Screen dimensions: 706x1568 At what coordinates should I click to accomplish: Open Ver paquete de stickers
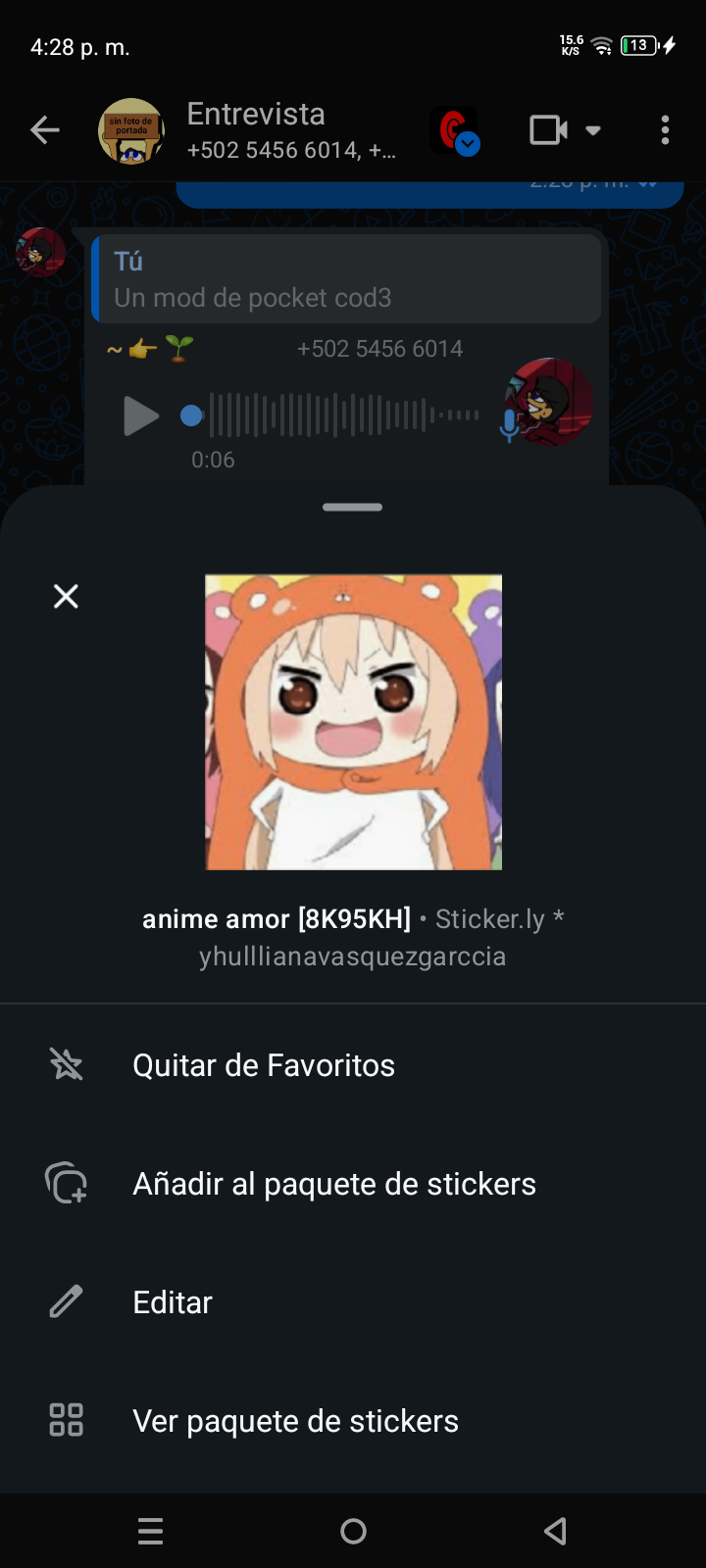click(x=294, y=1421)
